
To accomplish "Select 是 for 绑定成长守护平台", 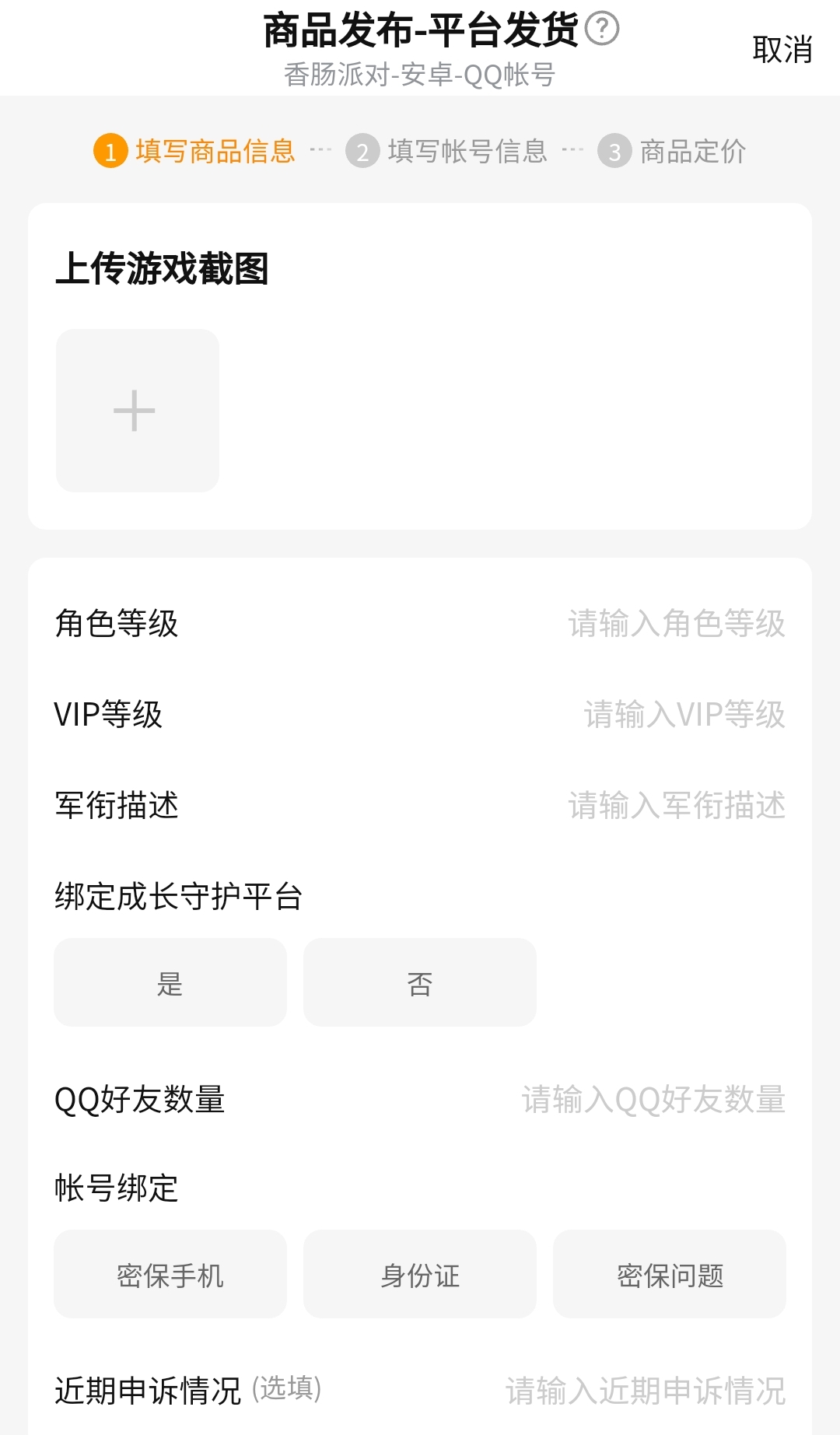I will 170,983.
